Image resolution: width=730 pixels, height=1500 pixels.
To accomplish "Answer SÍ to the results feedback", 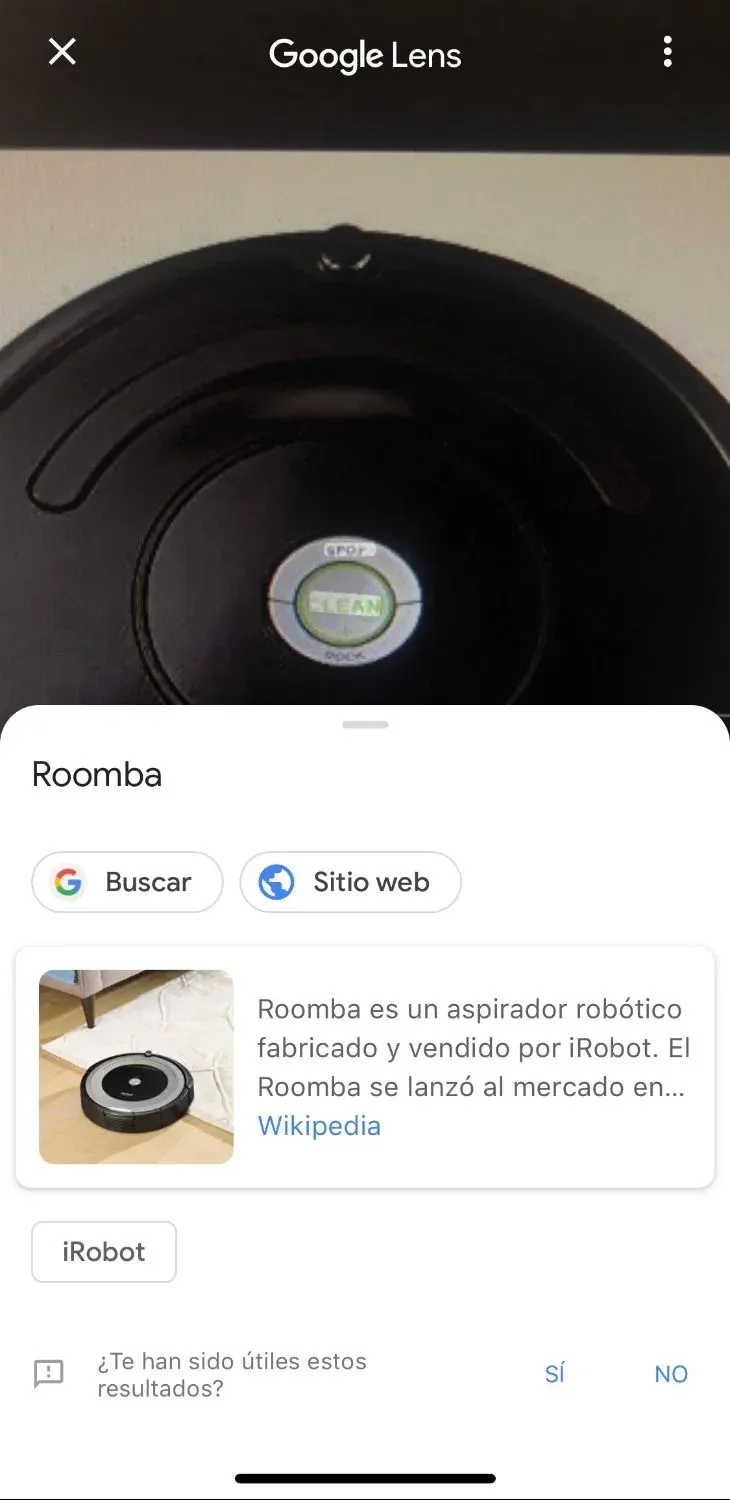I will pos(555,1374).
